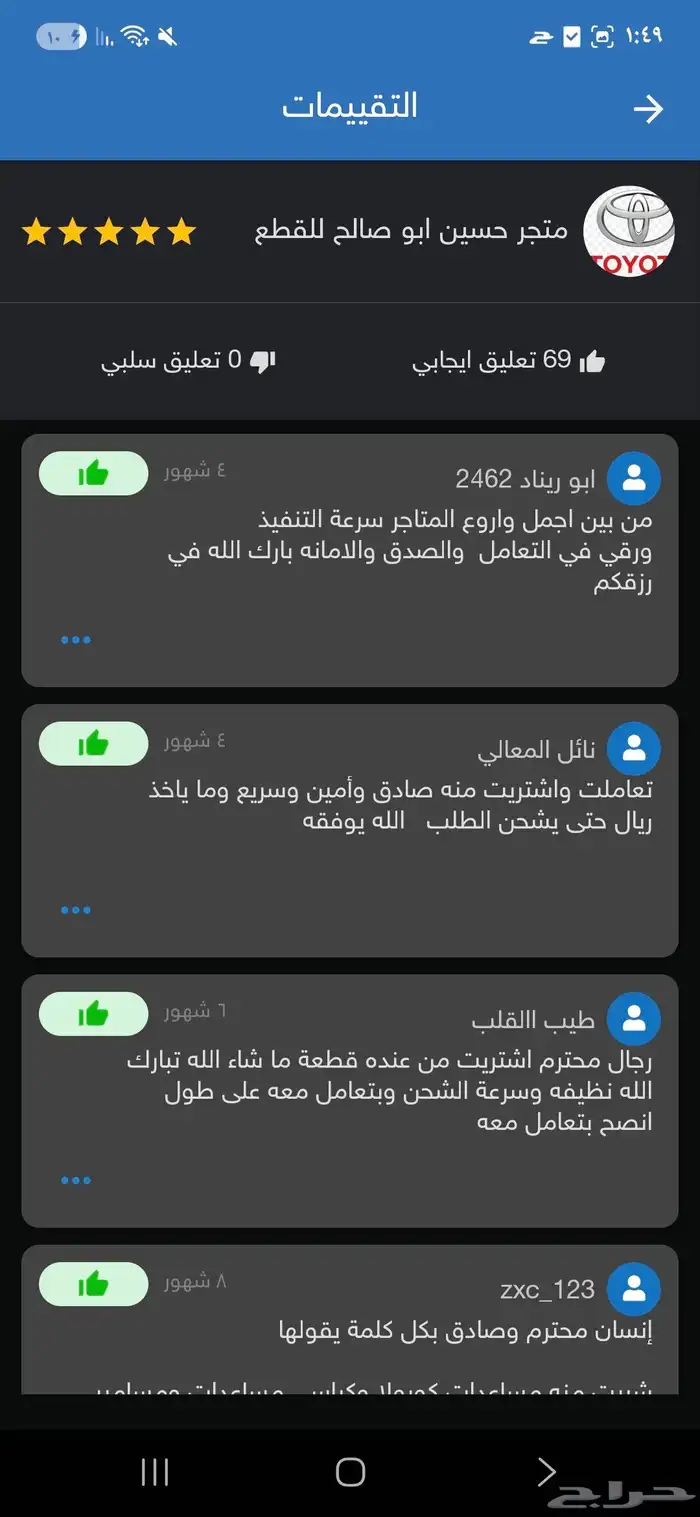
Task: Open the three-dot options on نائل المعالي's review
Action: point(76,910)
